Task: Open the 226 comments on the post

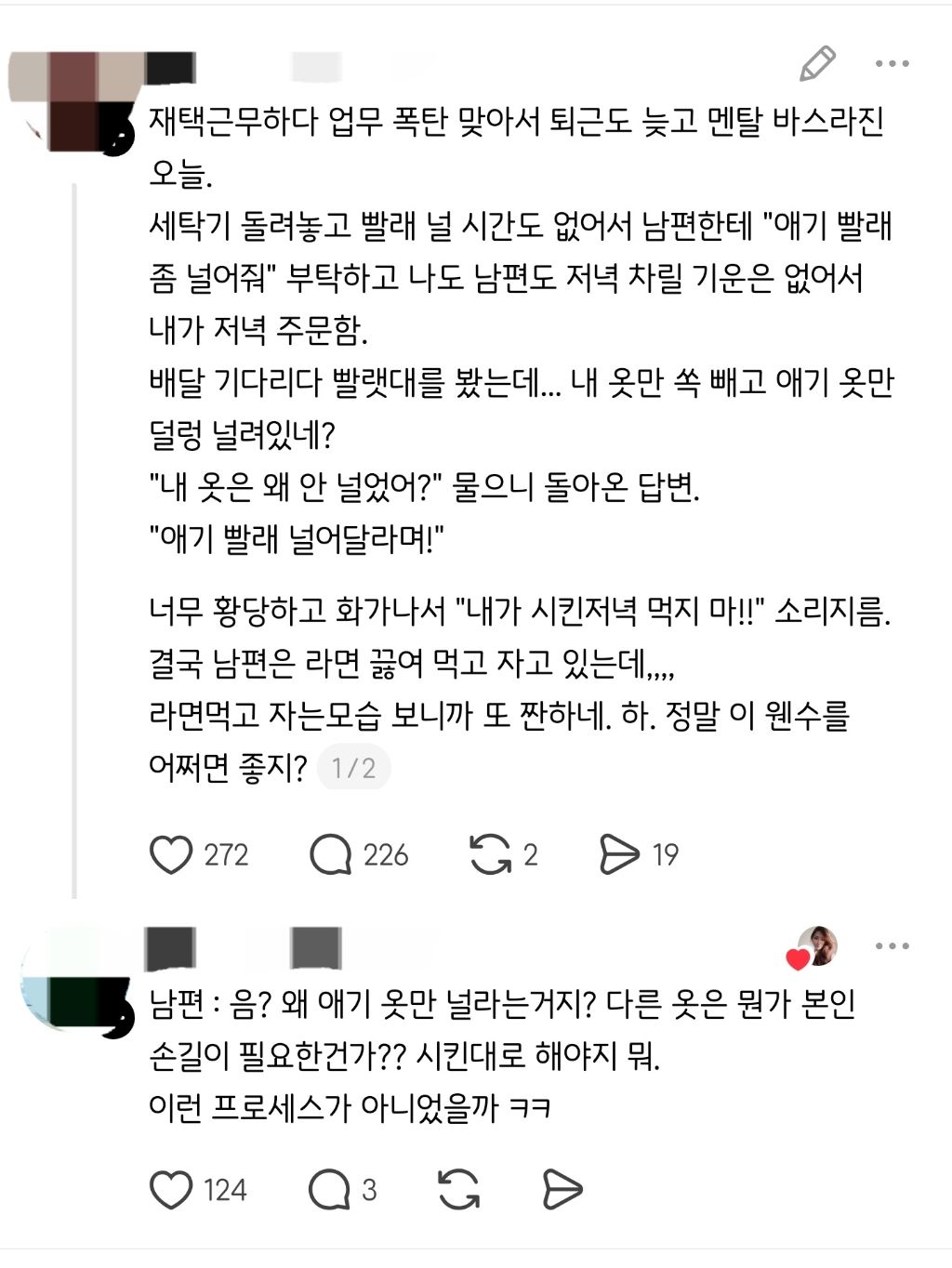Action: [x=330, y=854]
